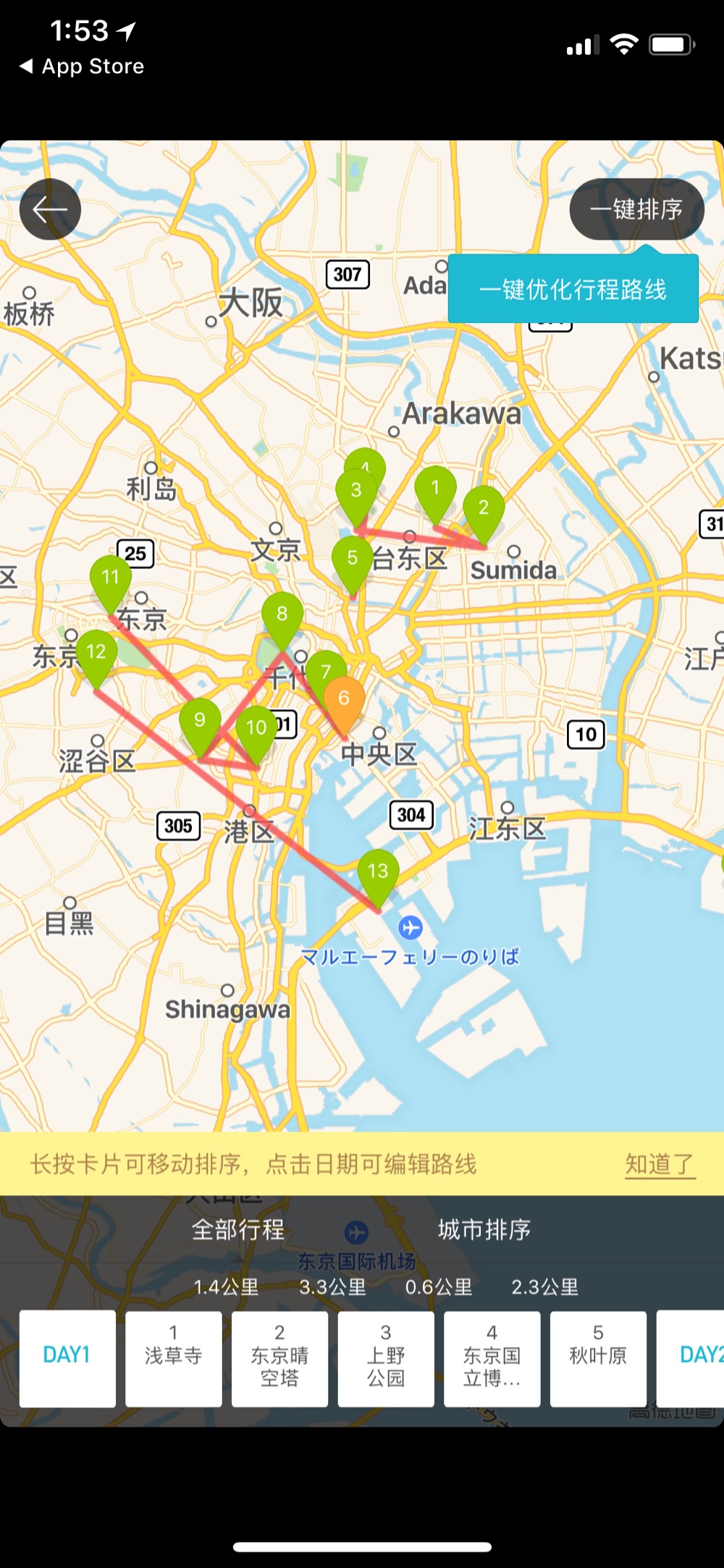Open stop 5 秋叶原 card
The width and height of the screenshot is (724, 1568).
point(598,1358)
